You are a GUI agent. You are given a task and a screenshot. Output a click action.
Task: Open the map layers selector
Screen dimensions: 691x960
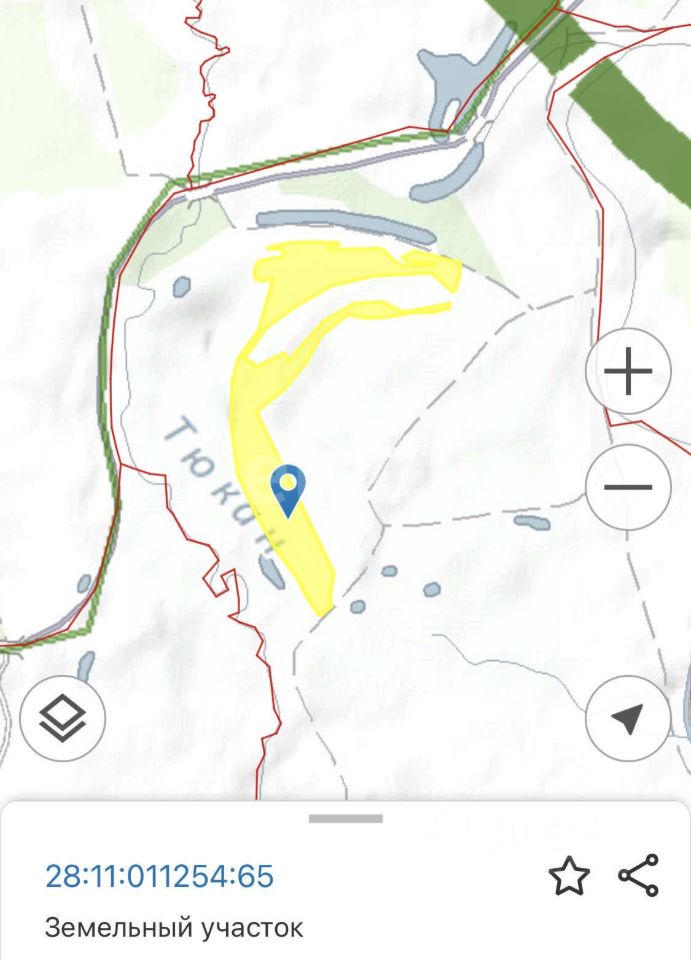(62, 718)
